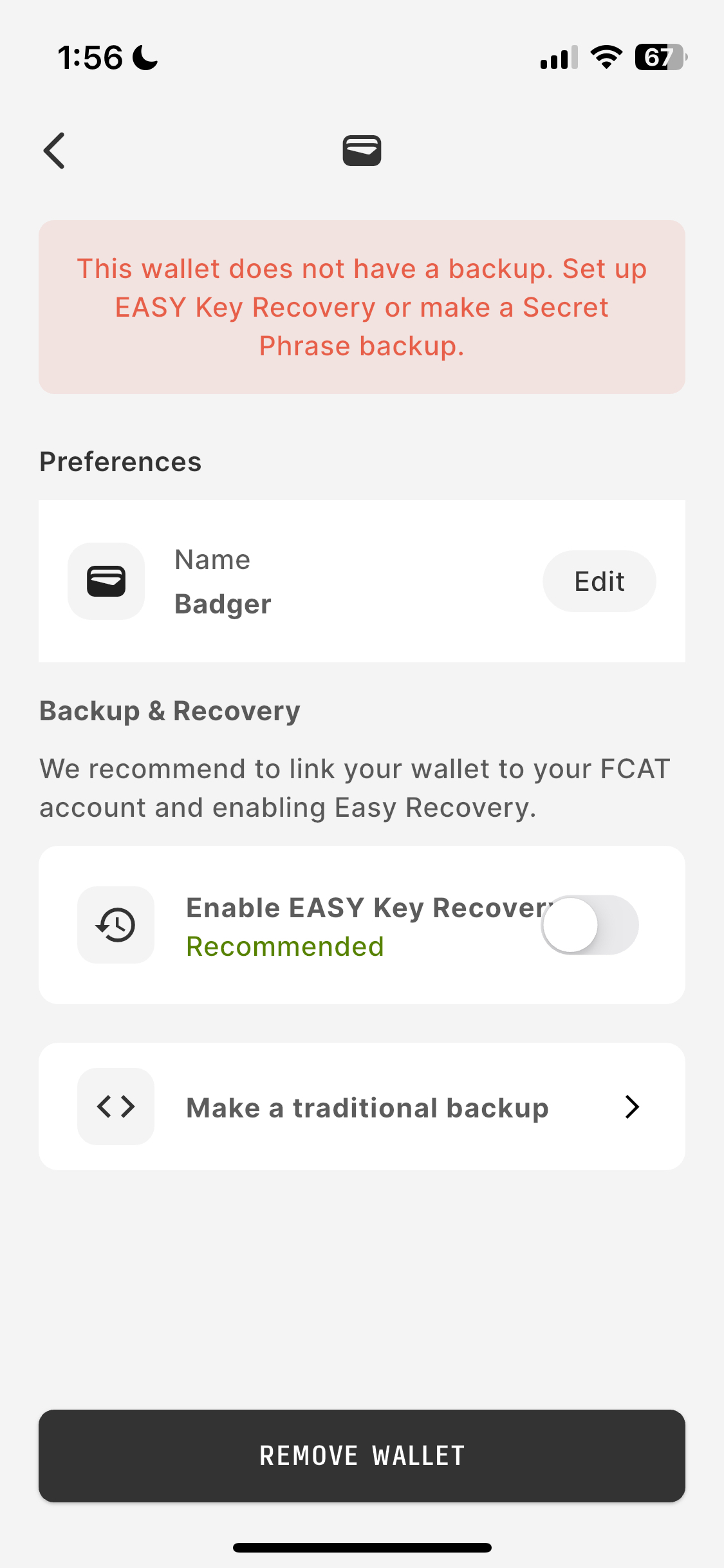Open Make a traditional backup
Viewport: 724px width, 1568px height.
[362, 1107]
